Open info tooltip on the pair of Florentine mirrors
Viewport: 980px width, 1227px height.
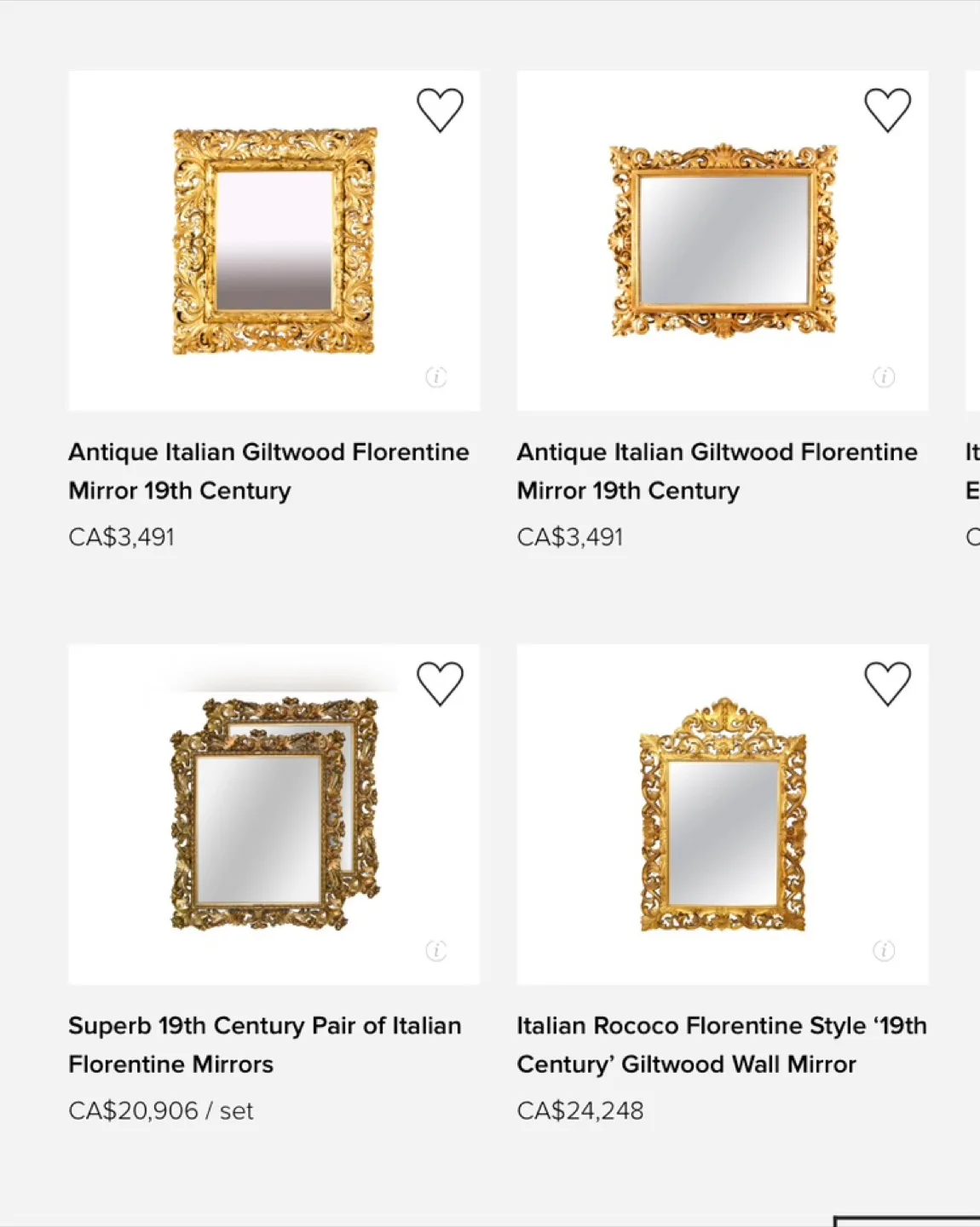(437, 952)
